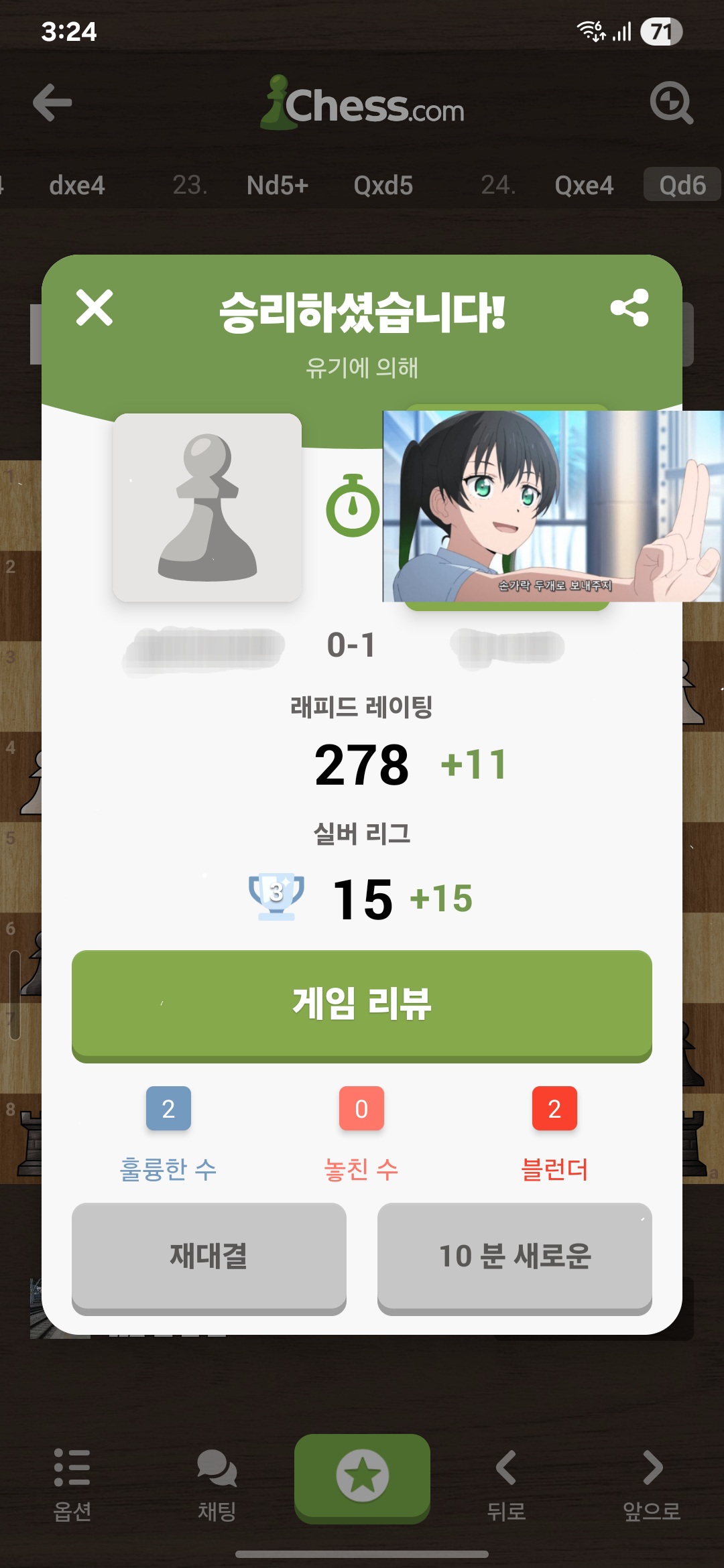Jump to move Nd5+

[x=277, y=185]
